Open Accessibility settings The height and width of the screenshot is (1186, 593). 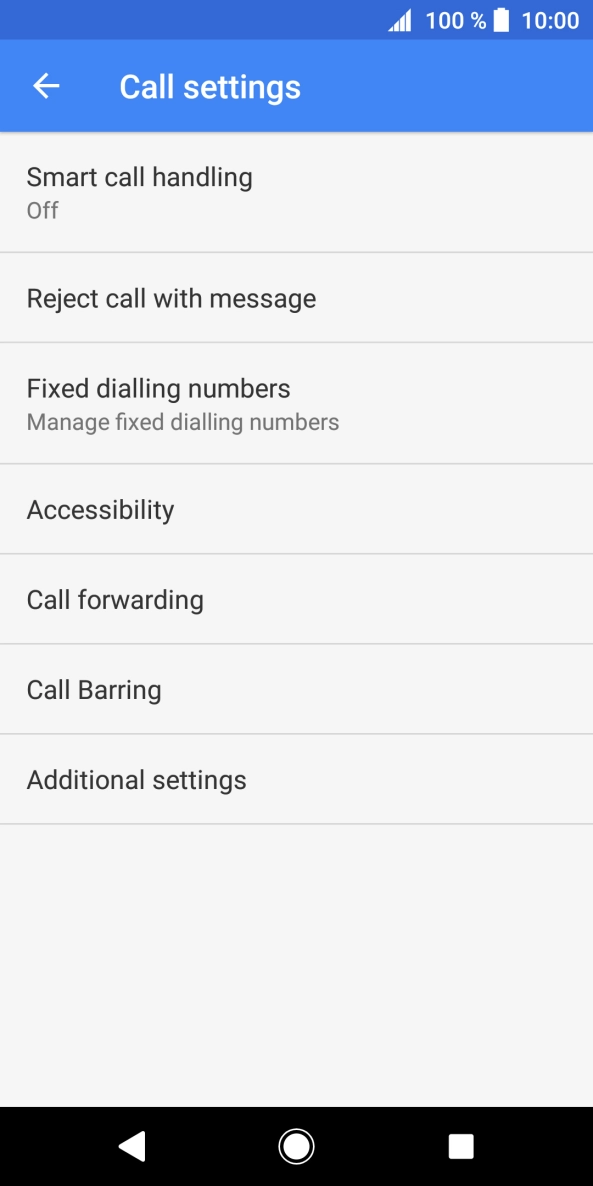point(296,509)
